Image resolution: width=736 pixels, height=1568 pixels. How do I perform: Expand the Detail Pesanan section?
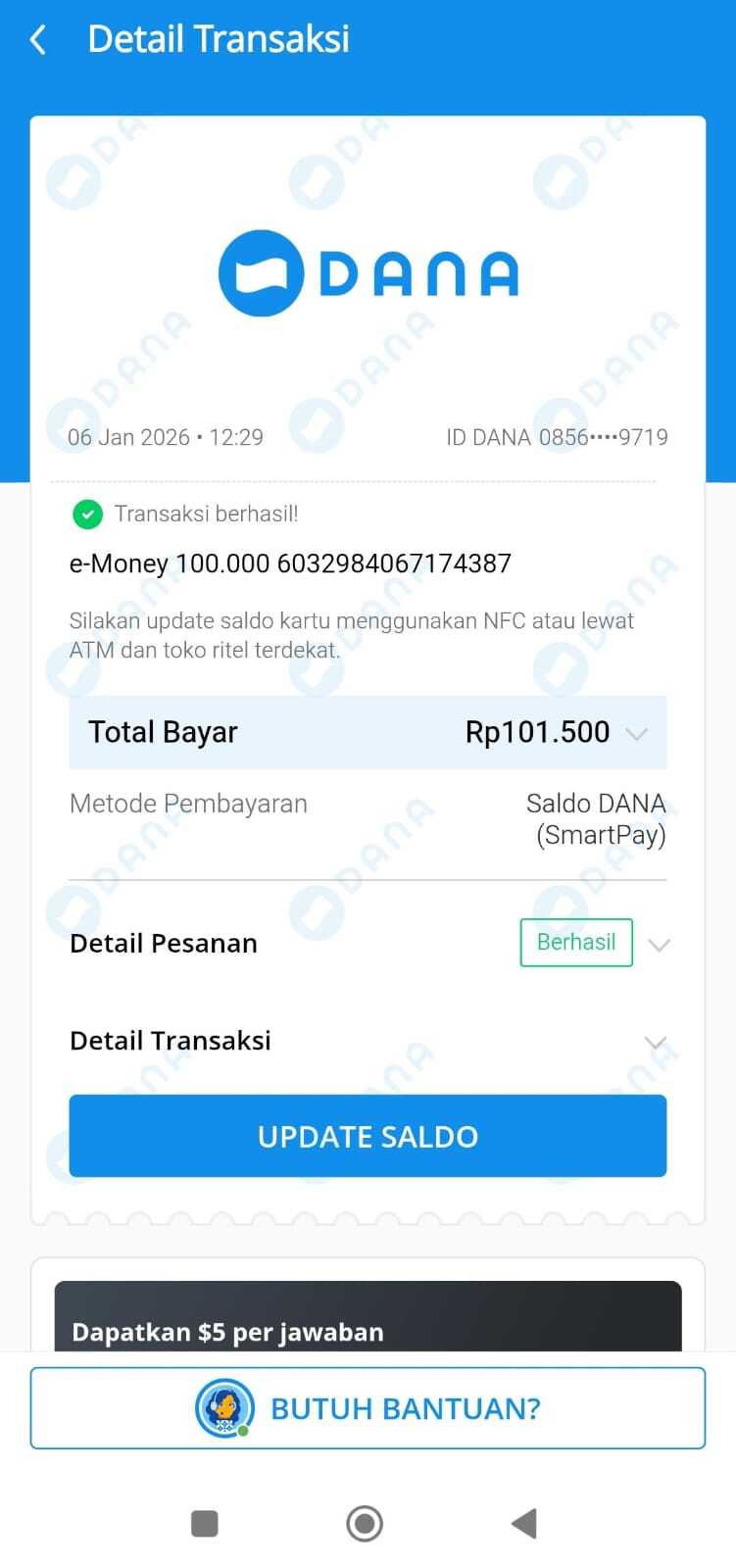(659, 945)
